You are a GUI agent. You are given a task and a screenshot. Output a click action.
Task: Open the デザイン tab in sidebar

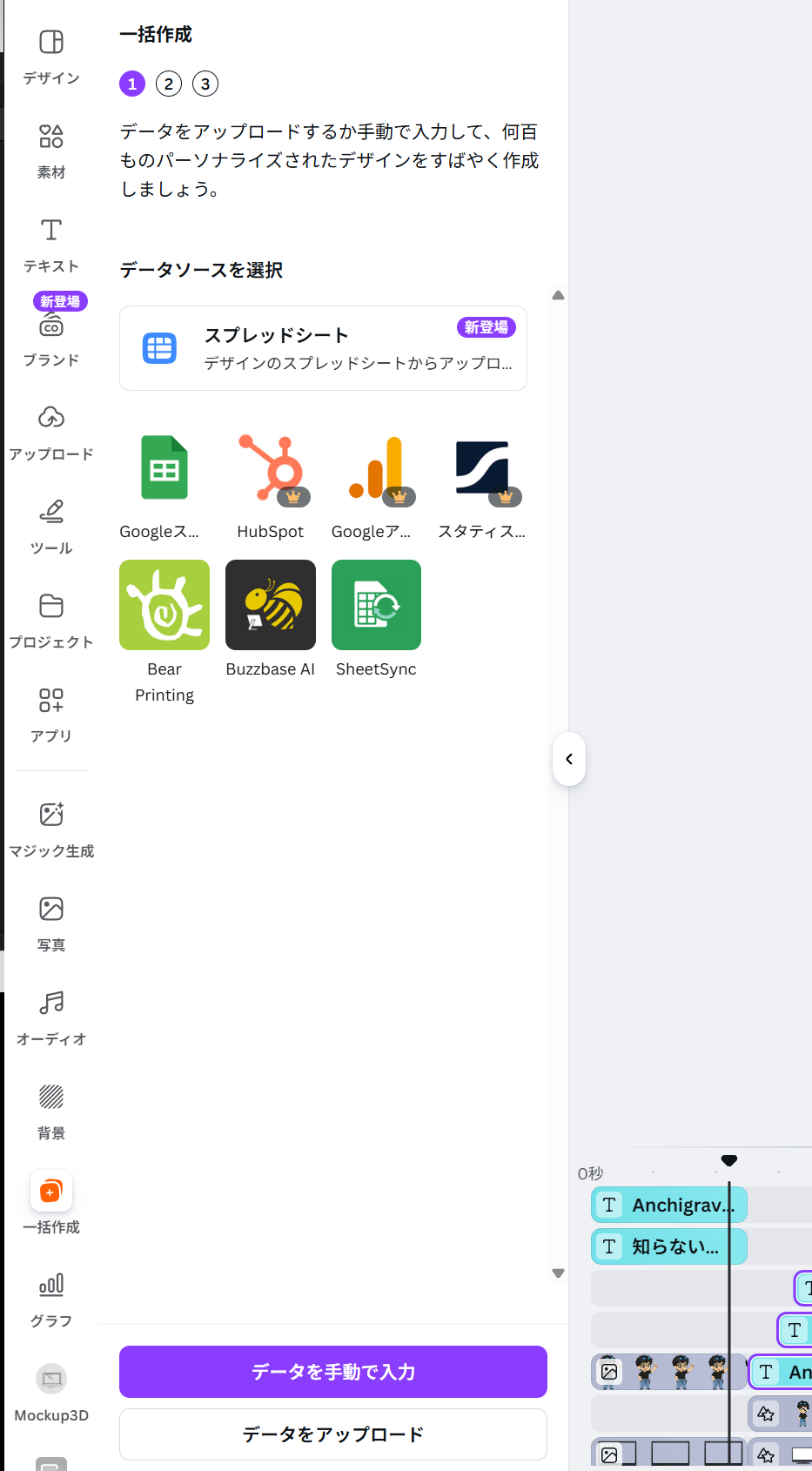point(51,56)
